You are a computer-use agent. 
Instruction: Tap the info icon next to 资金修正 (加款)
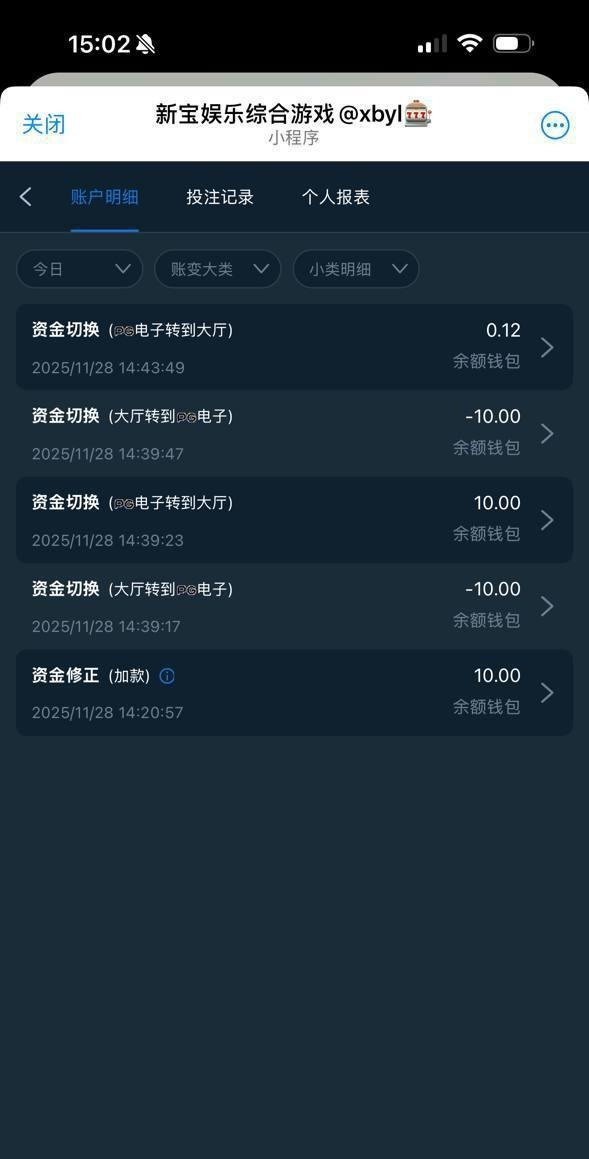click(167, 676)
